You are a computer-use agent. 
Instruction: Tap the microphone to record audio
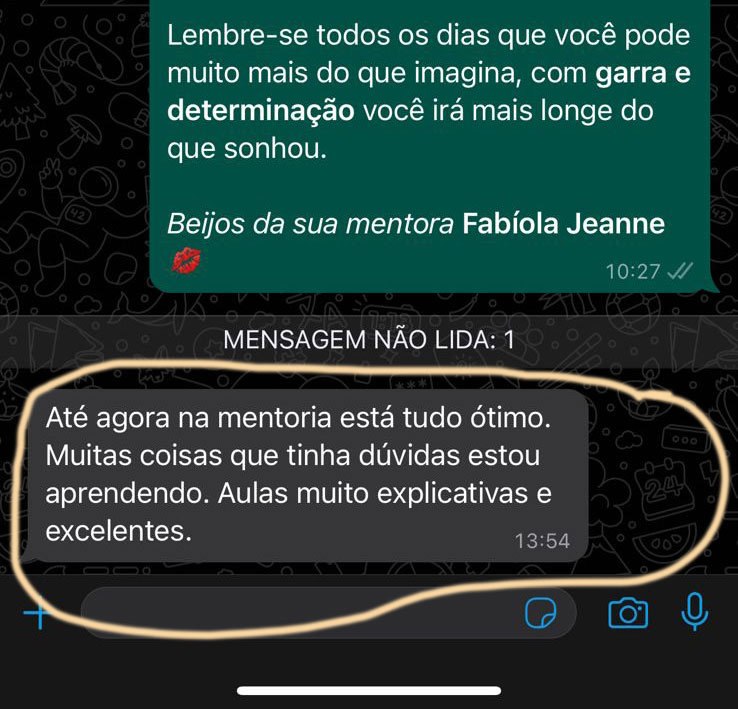click(x=693, y=612)
